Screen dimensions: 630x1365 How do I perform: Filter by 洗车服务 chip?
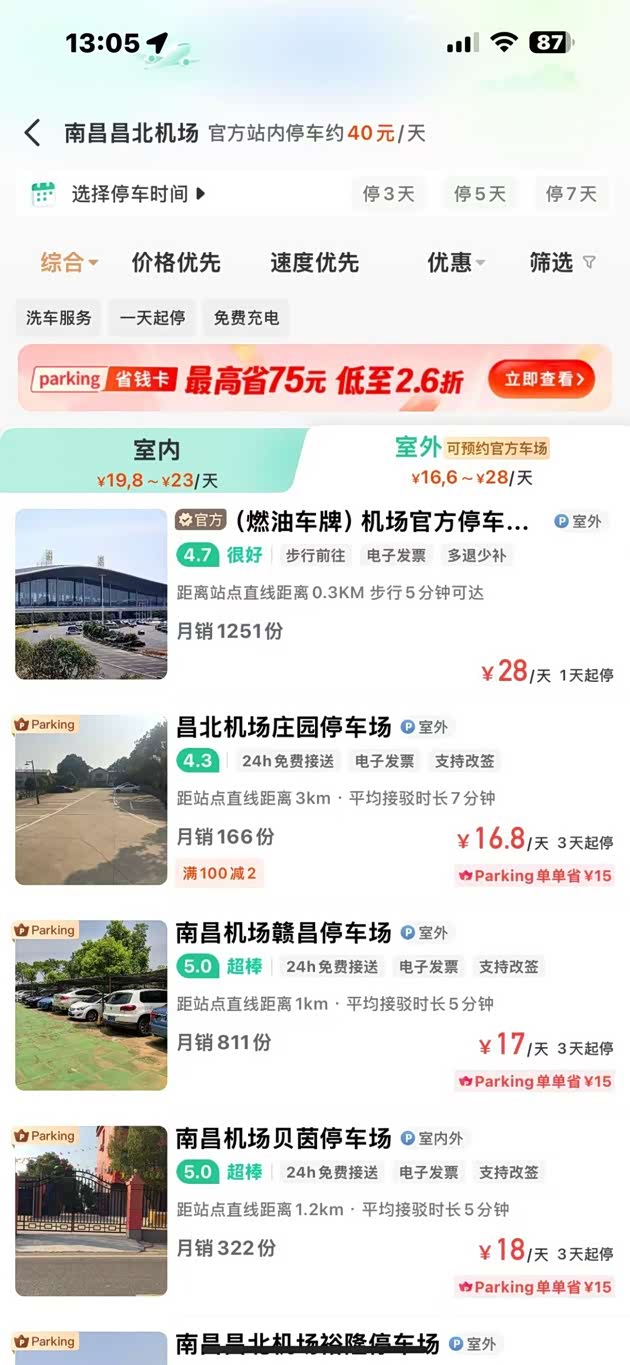pyautogui.click(x=59, y=318)
